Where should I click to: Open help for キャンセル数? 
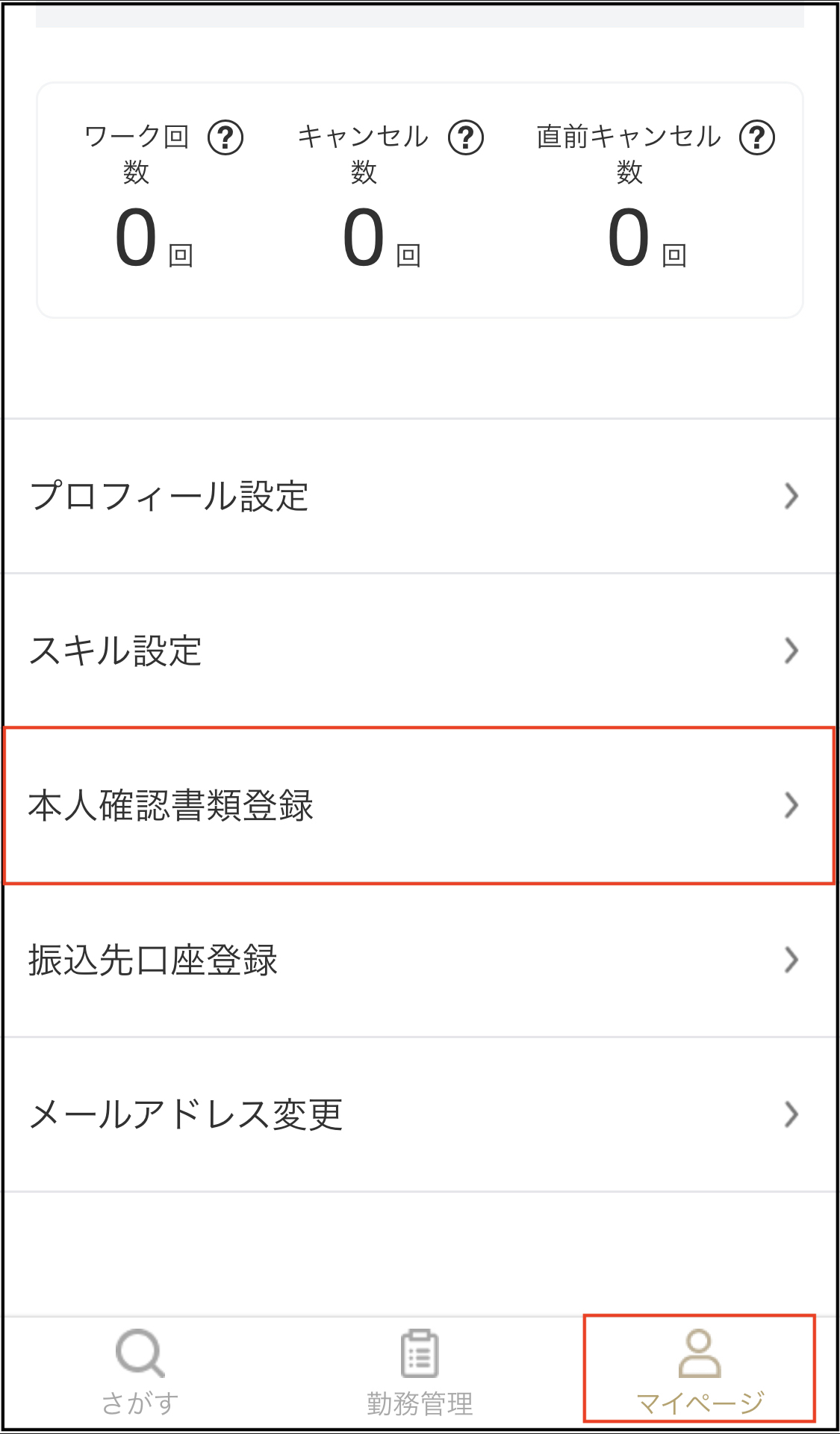(466, 137)
